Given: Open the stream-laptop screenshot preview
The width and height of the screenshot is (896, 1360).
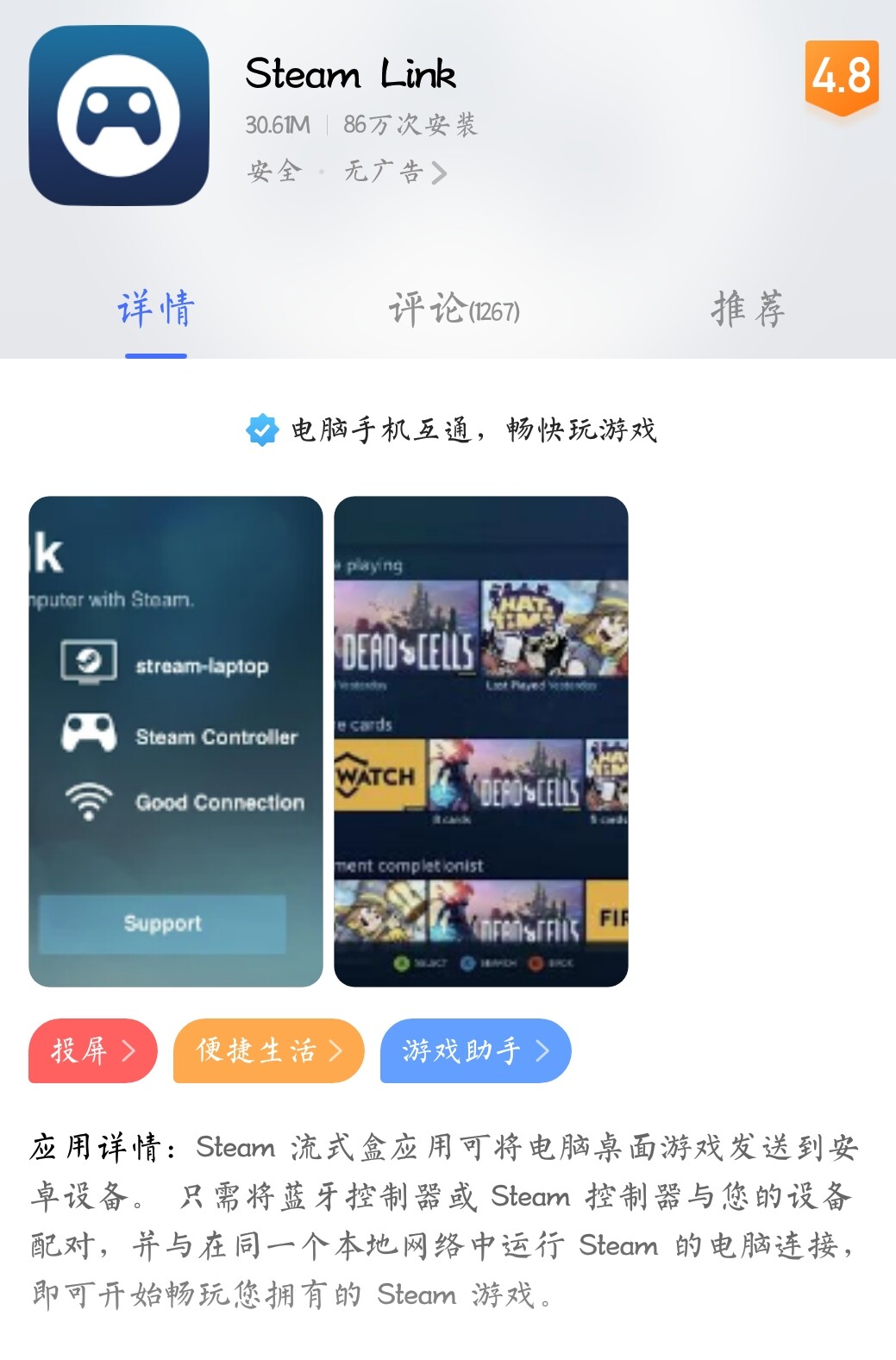Looking at the screenshot, I should click(176, 741).
